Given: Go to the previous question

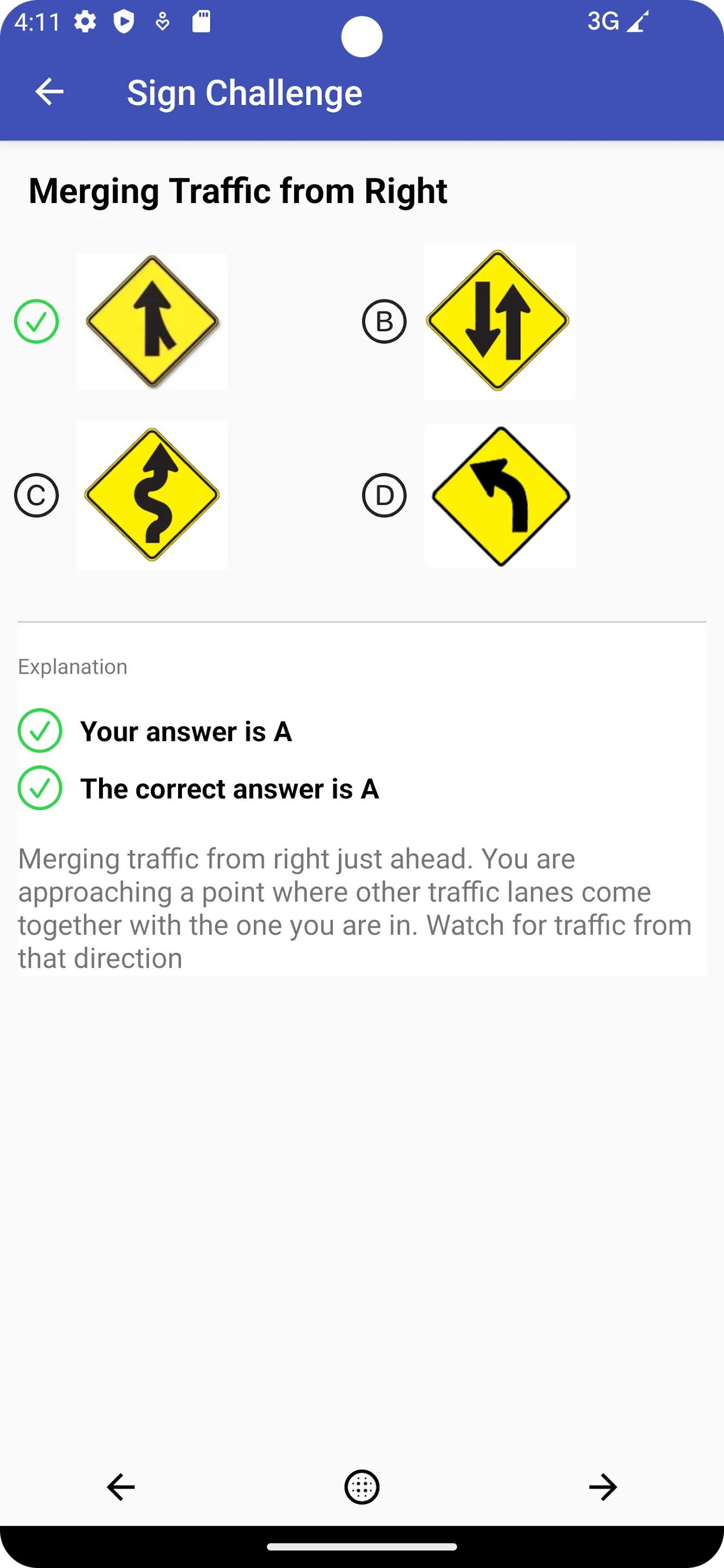Looking at the screenshot, I should point(120,1487).
